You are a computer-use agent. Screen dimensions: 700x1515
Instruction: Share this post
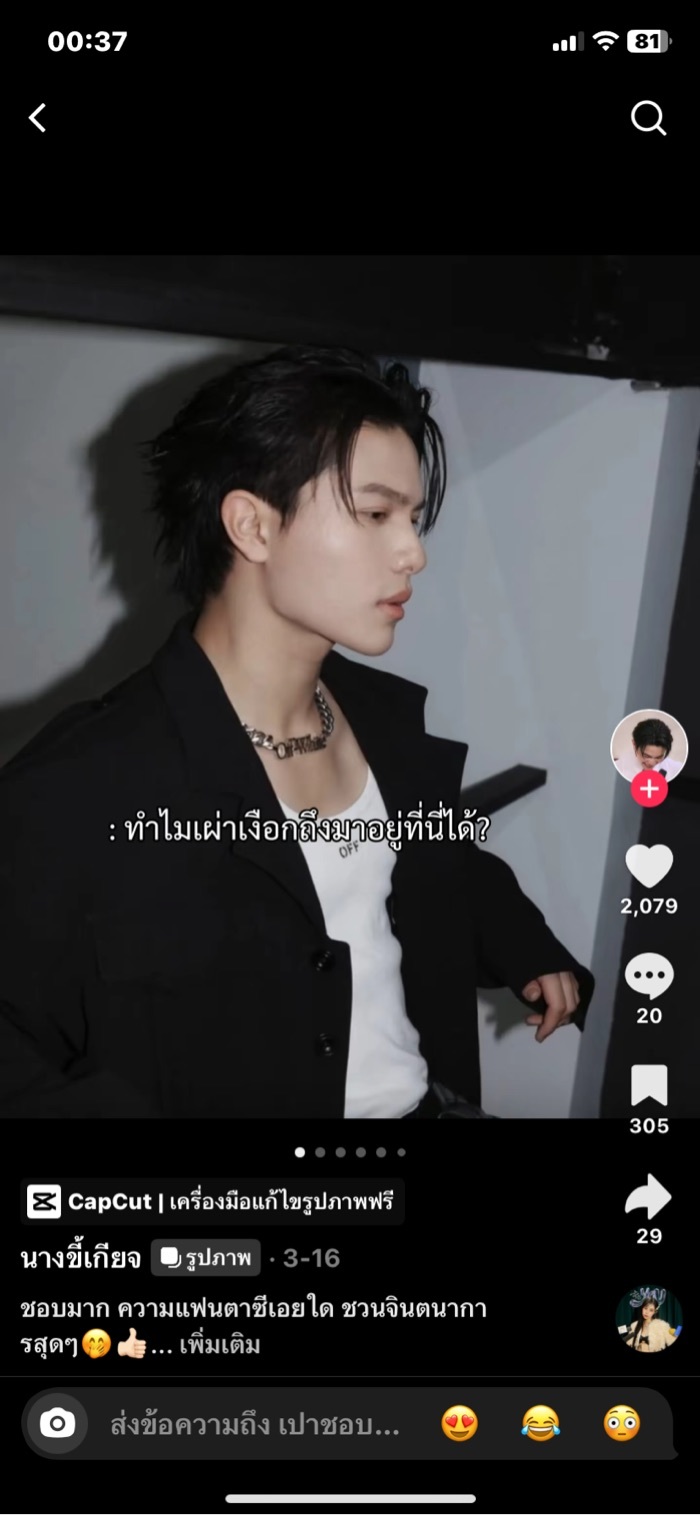(x=649, y=1196)
